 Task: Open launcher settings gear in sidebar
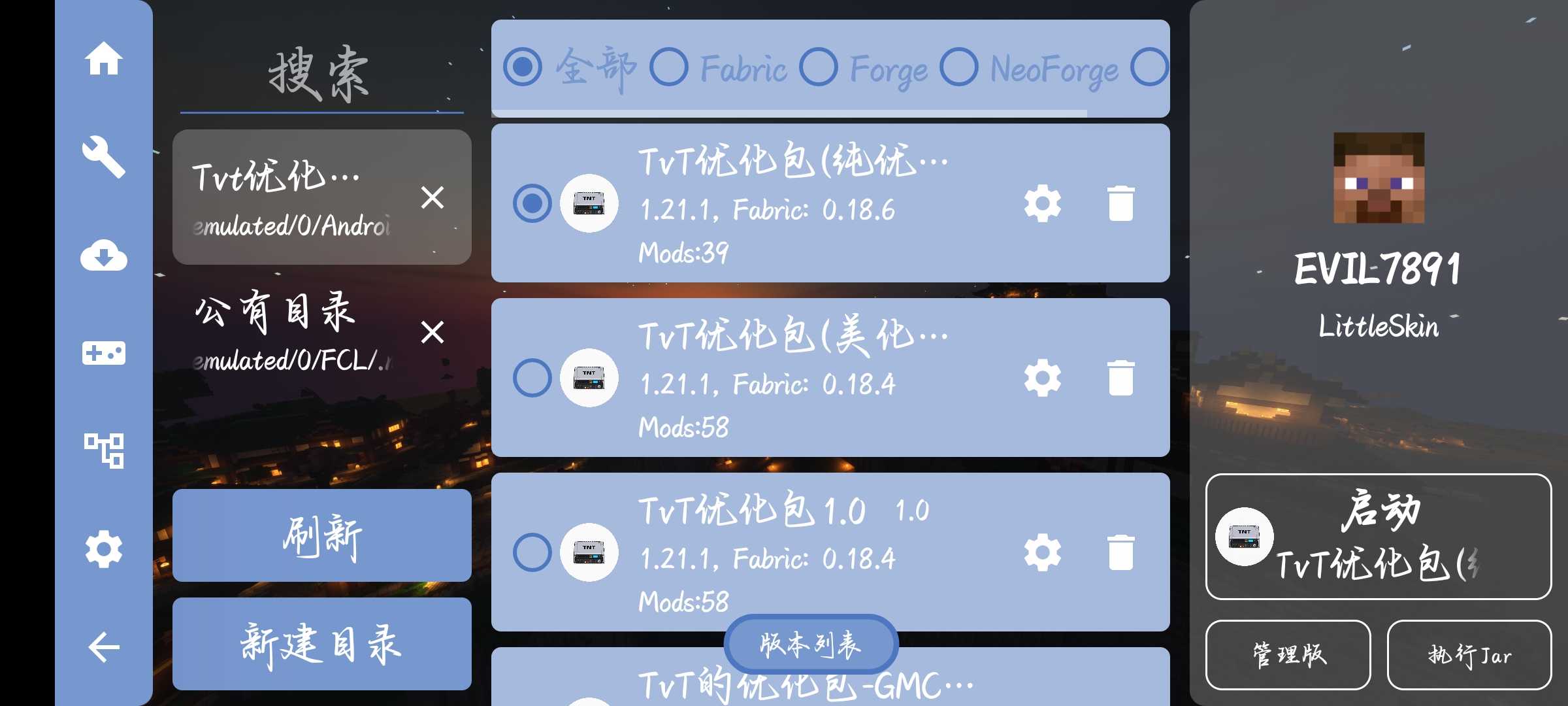coord(103,549)
